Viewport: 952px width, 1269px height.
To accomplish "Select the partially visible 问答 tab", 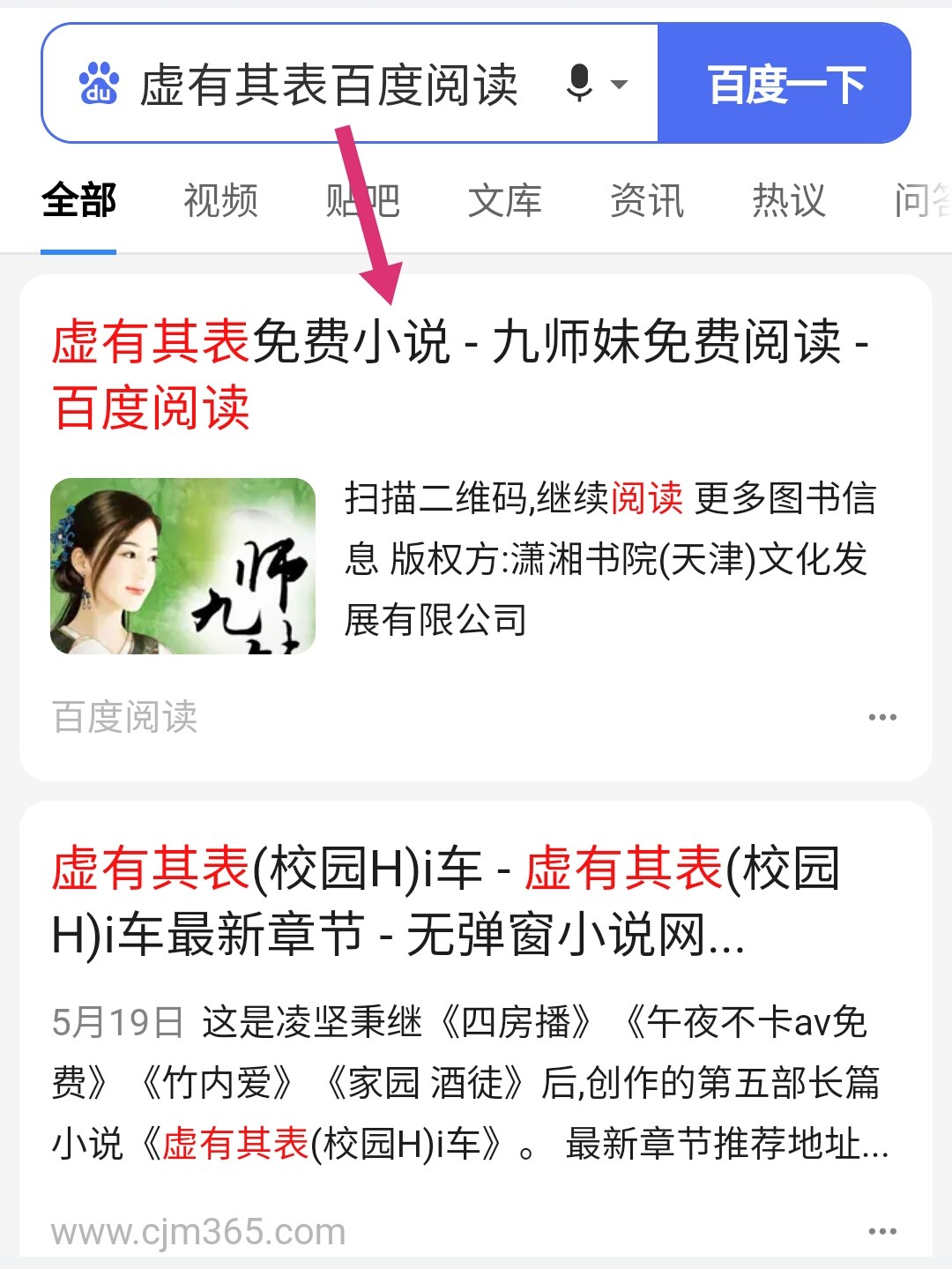I will click(919, 200).
